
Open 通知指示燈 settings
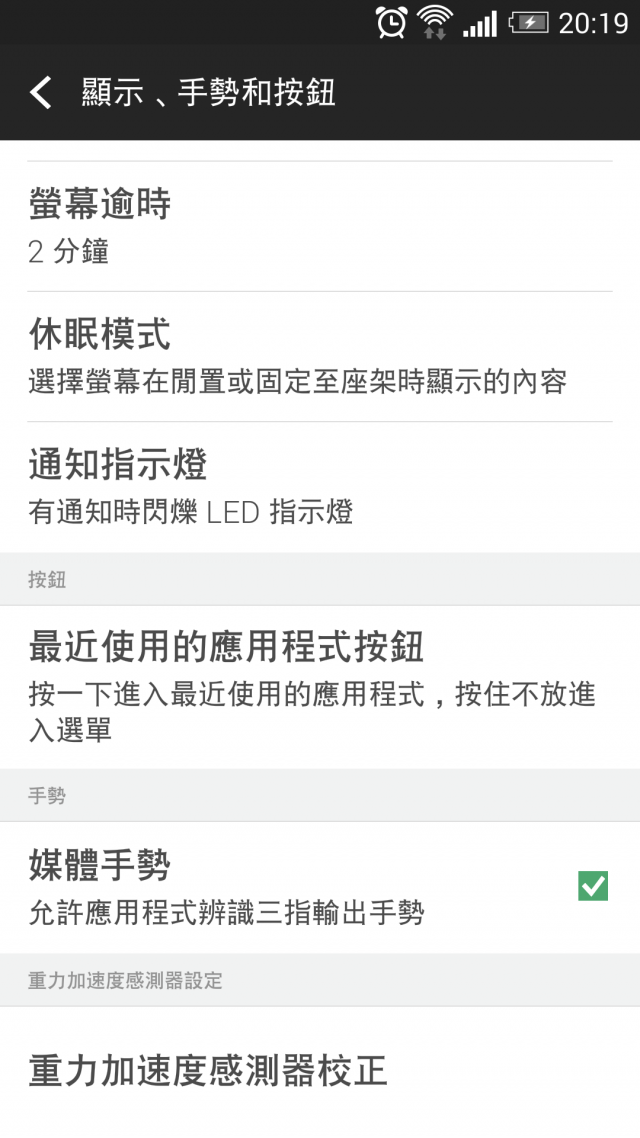click(x=320, y=487)
